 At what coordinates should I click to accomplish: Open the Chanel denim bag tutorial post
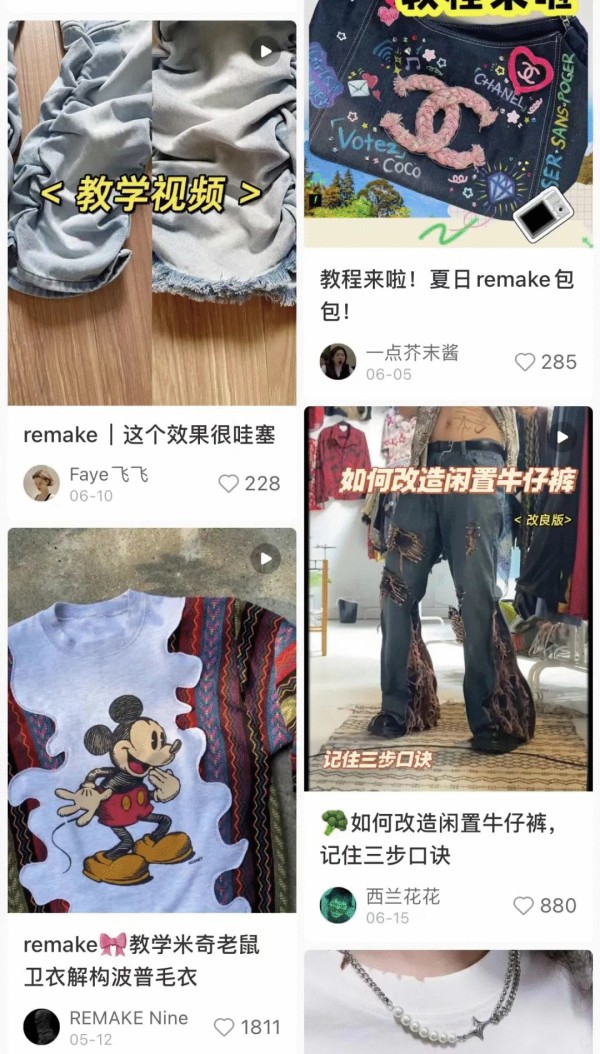point(448,120)
